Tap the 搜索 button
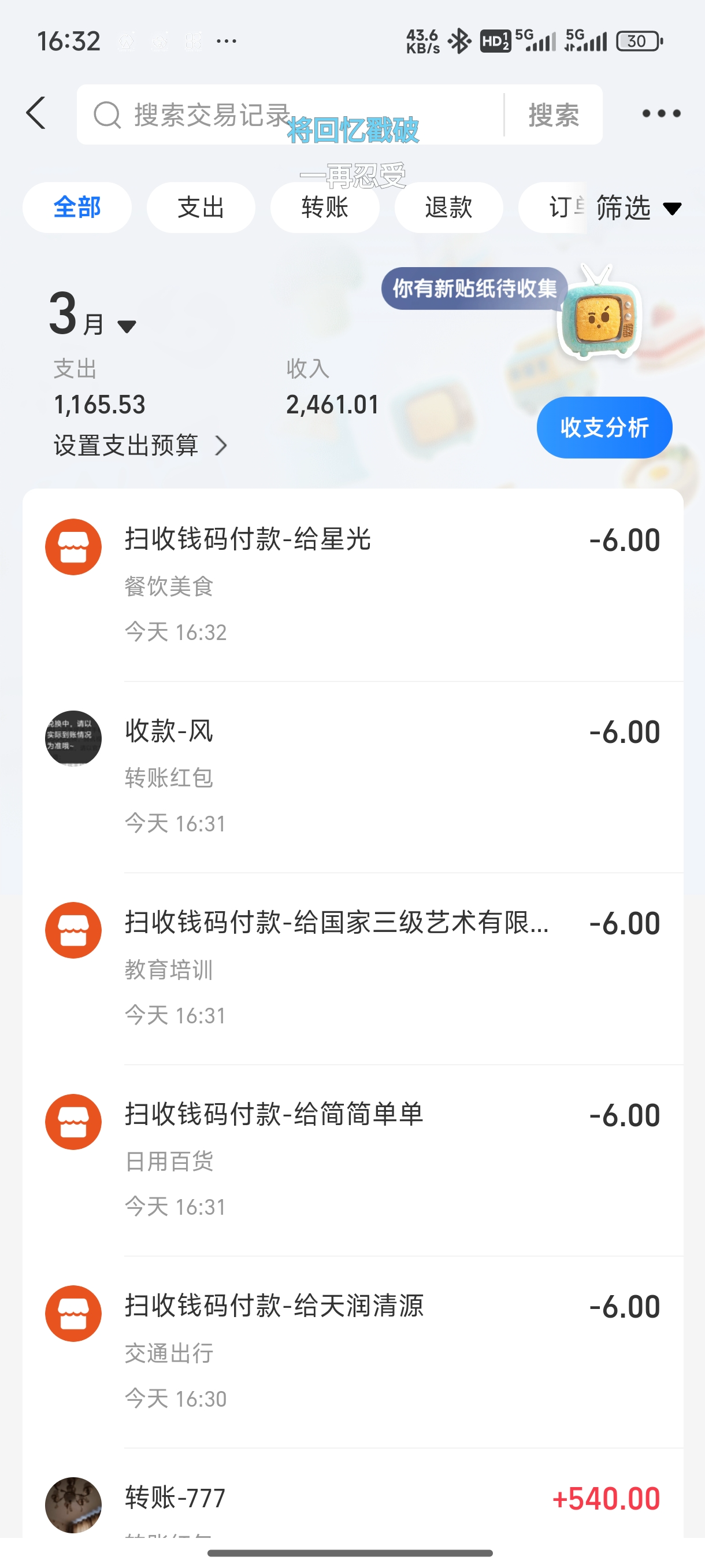The width and height of the screenshot is (705, 1568). 554,114
